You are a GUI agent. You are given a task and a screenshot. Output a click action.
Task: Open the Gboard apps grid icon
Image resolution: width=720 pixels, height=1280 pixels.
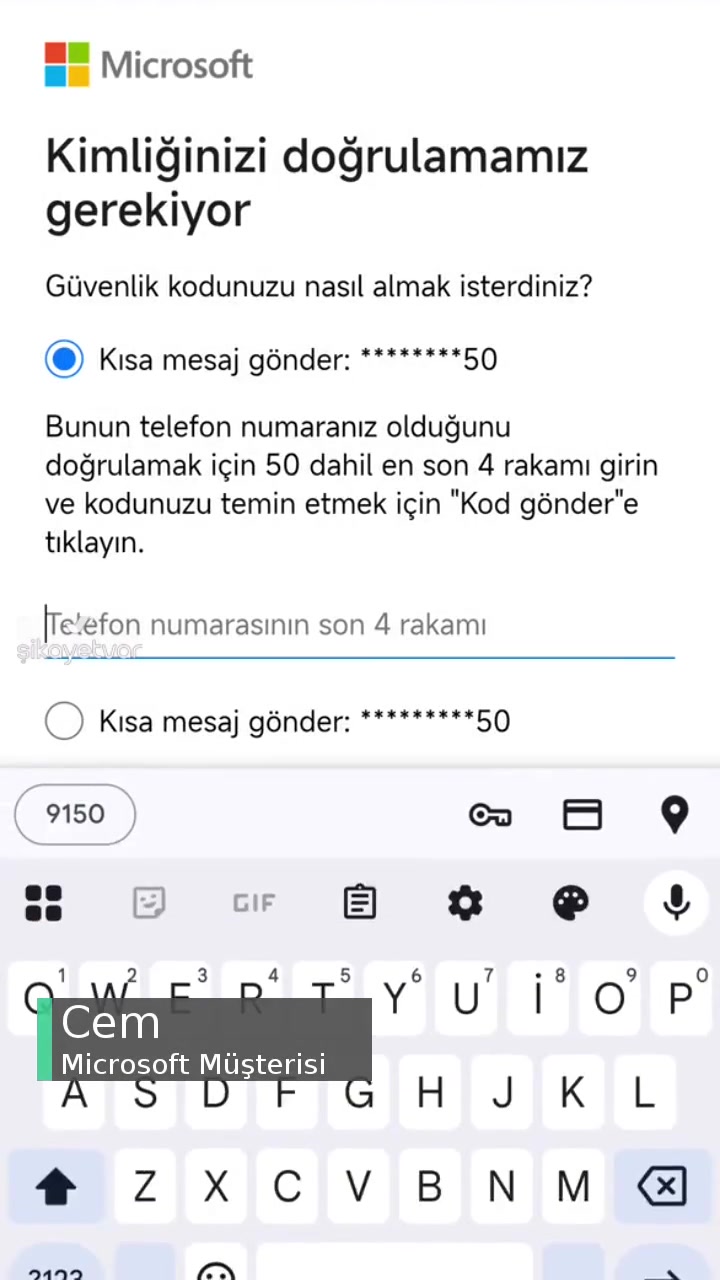[43, 902]
